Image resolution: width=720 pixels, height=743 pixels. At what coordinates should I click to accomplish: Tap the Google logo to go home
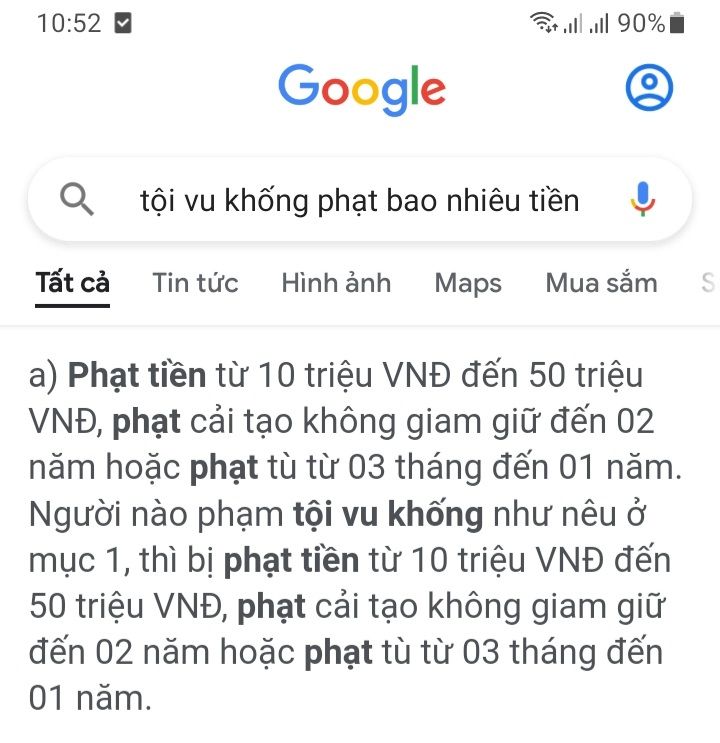361,88
